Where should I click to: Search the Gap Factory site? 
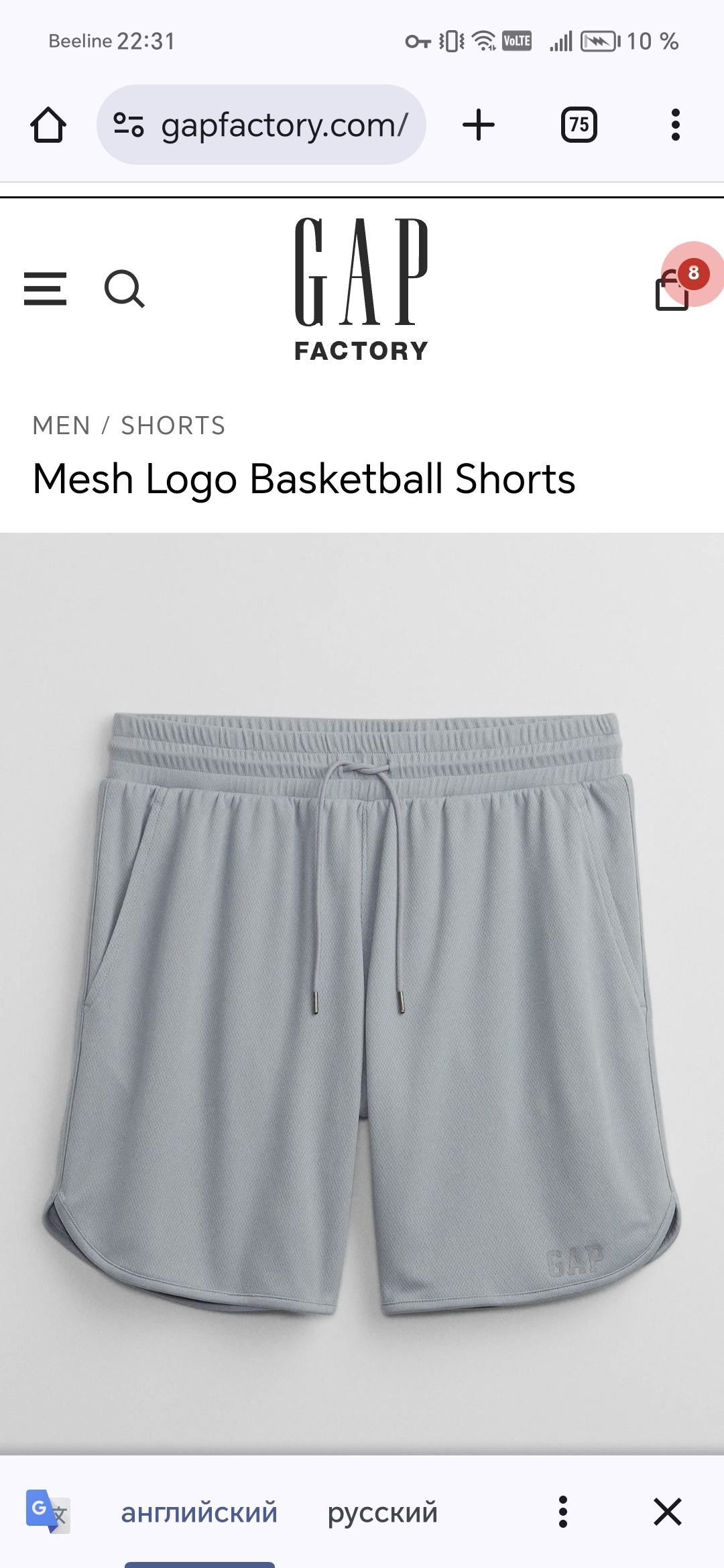125,289
